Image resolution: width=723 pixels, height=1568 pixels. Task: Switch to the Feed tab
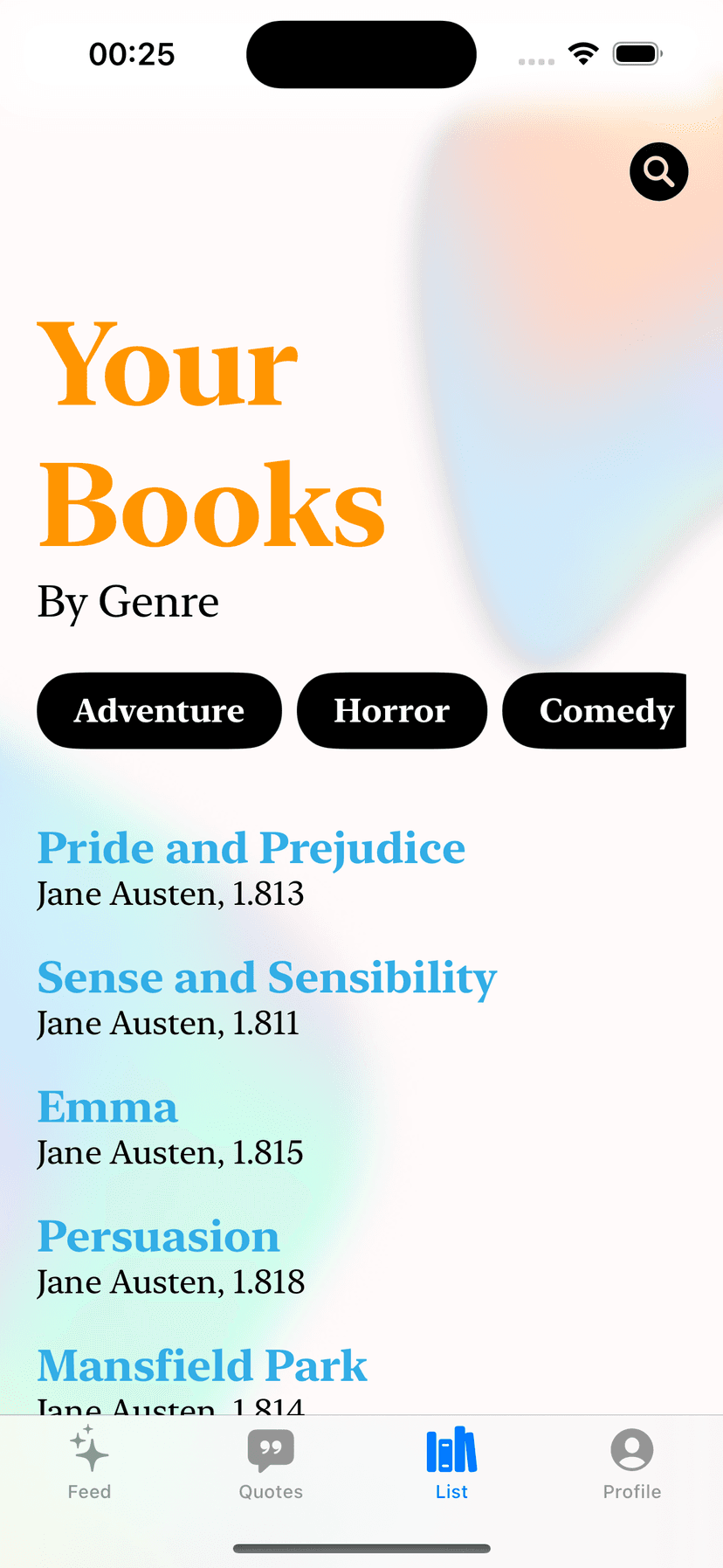click(89, 1464)
